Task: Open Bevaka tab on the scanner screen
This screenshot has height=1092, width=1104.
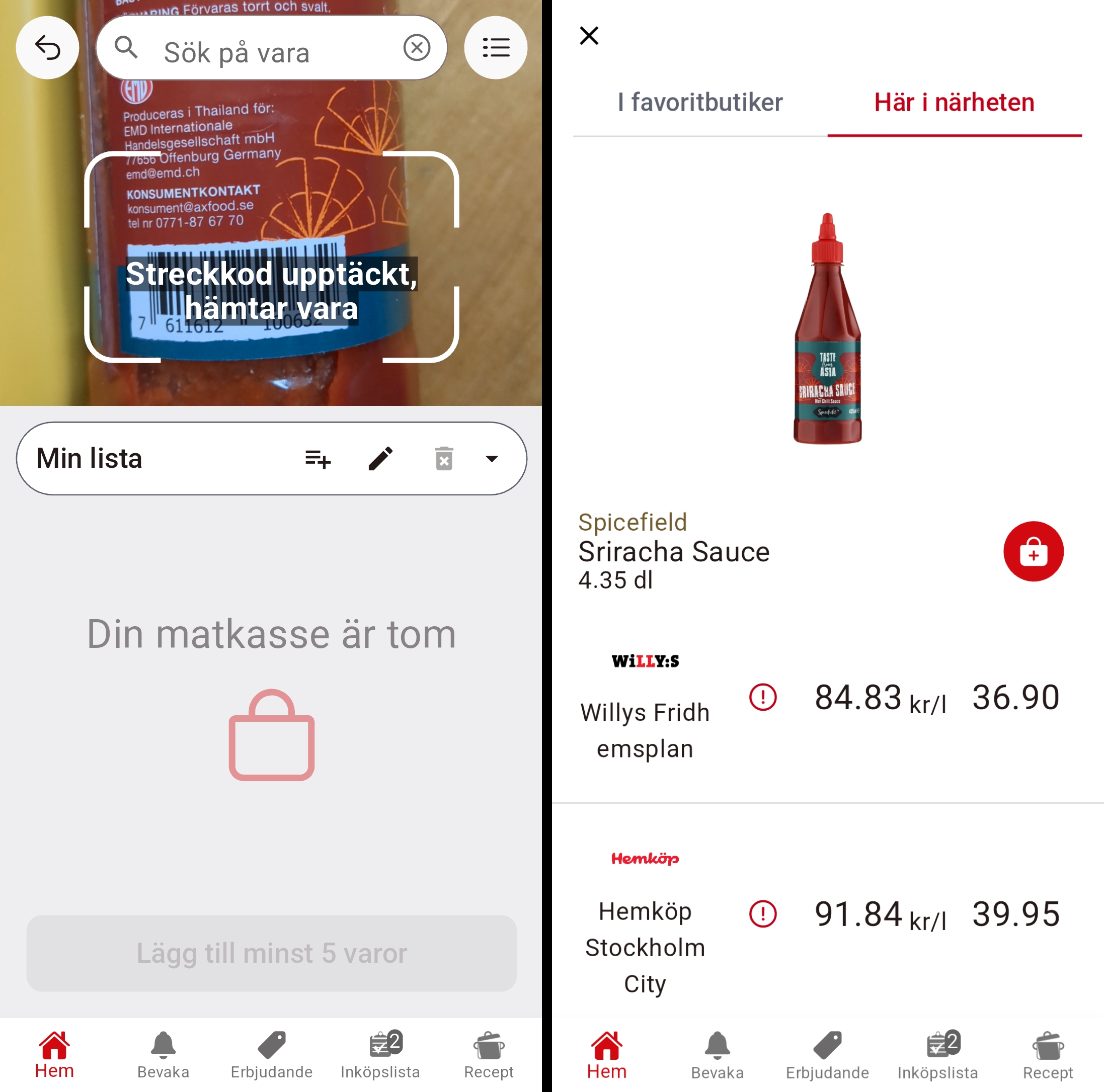Action: point(163,1054)
